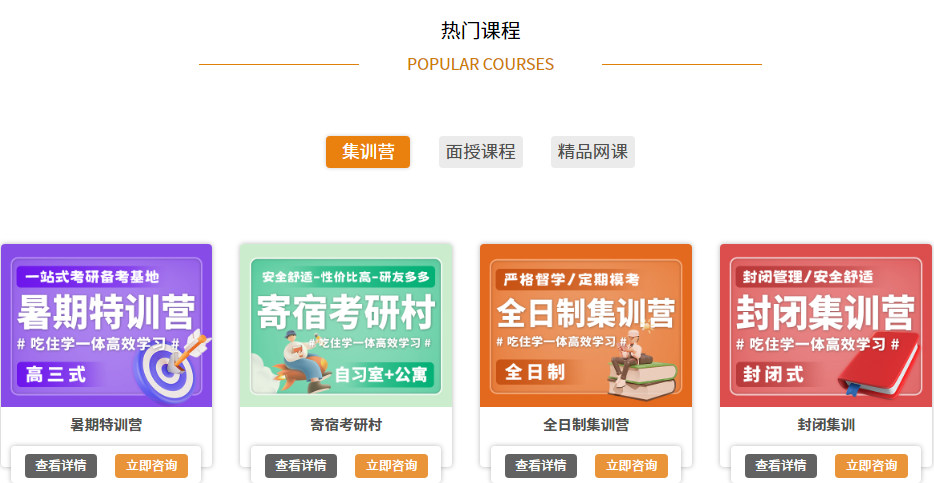View details for 全日制集训营
Image resolution: width=934 pixels, height=483 pixels.
(541, 466)
